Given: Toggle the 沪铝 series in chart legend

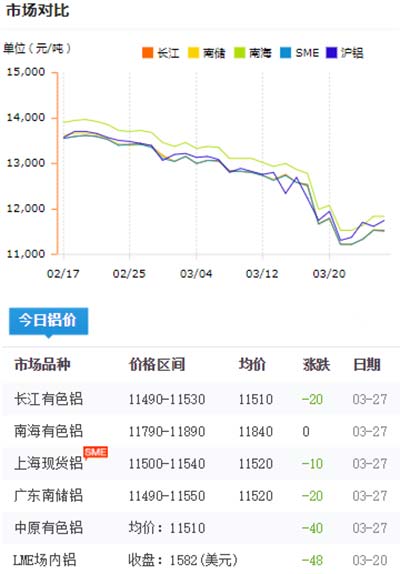Looking at the screenshot, I should tap(344, 53).
